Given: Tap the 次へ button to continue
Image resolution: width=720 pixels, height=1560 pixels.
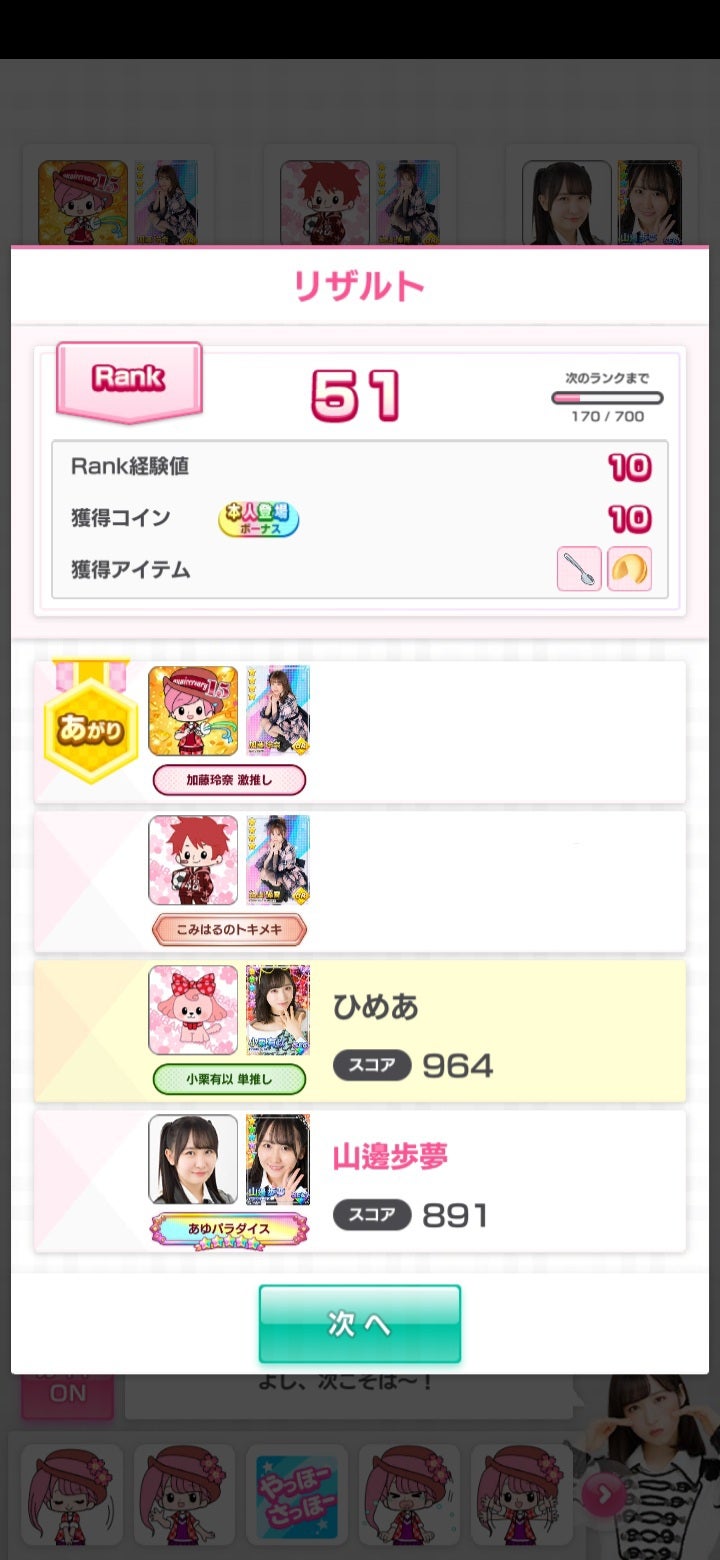Looking at the screenshot, I should [x=360, y=1323].
